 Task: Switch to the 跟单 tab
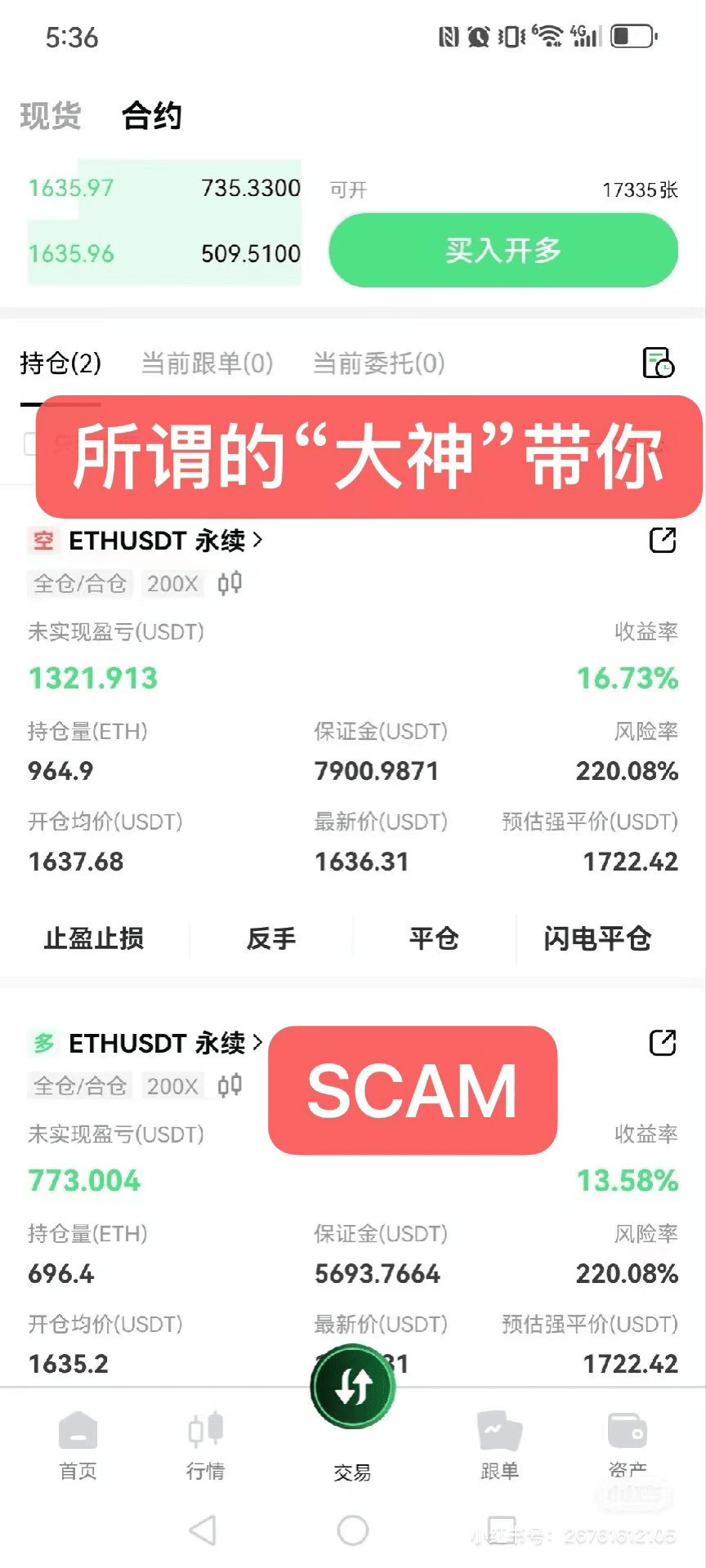click(499, 1445)
